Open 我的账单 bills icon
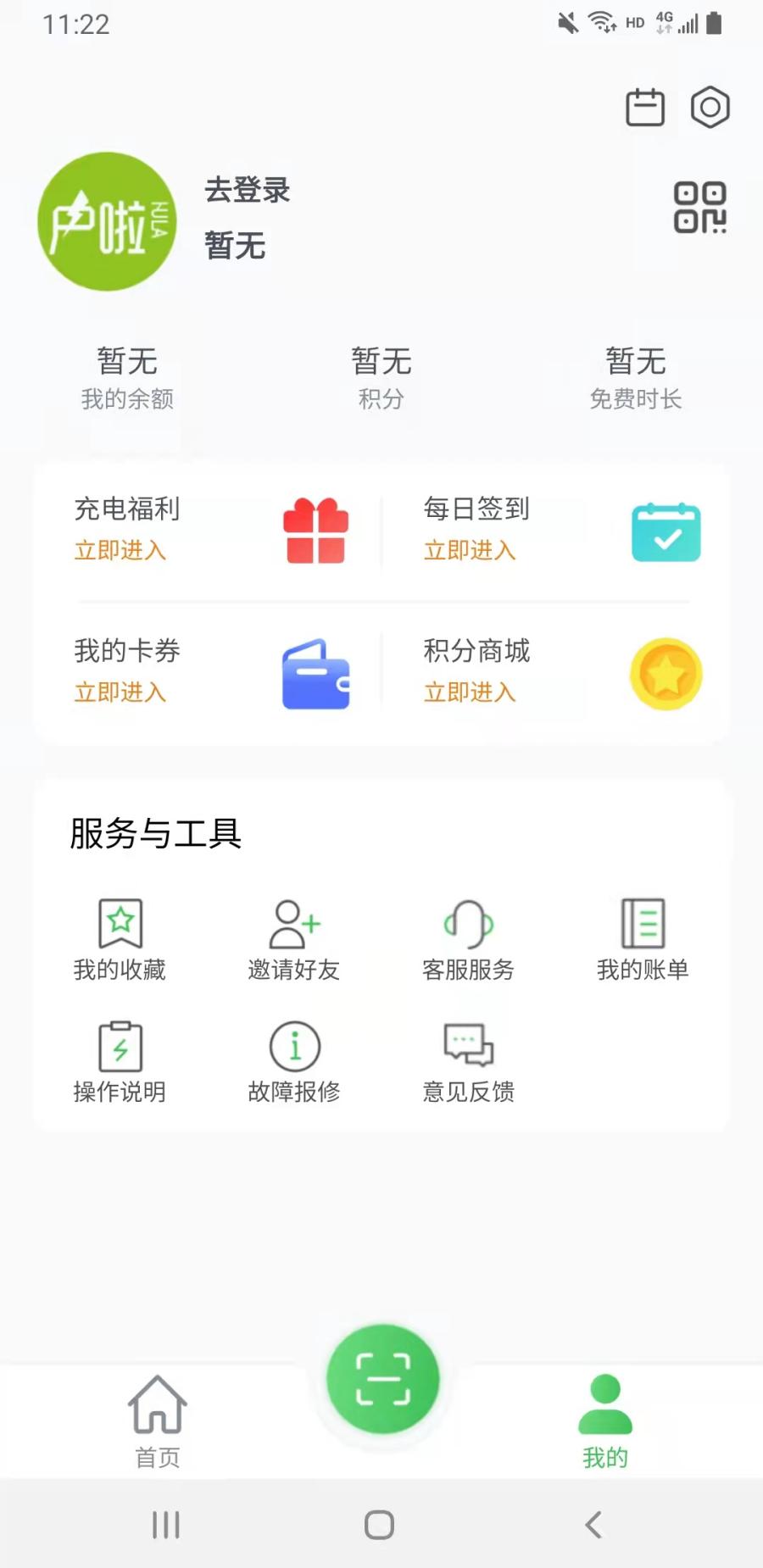This screenshot has height=1568, width=763. [x=643, y=922]
